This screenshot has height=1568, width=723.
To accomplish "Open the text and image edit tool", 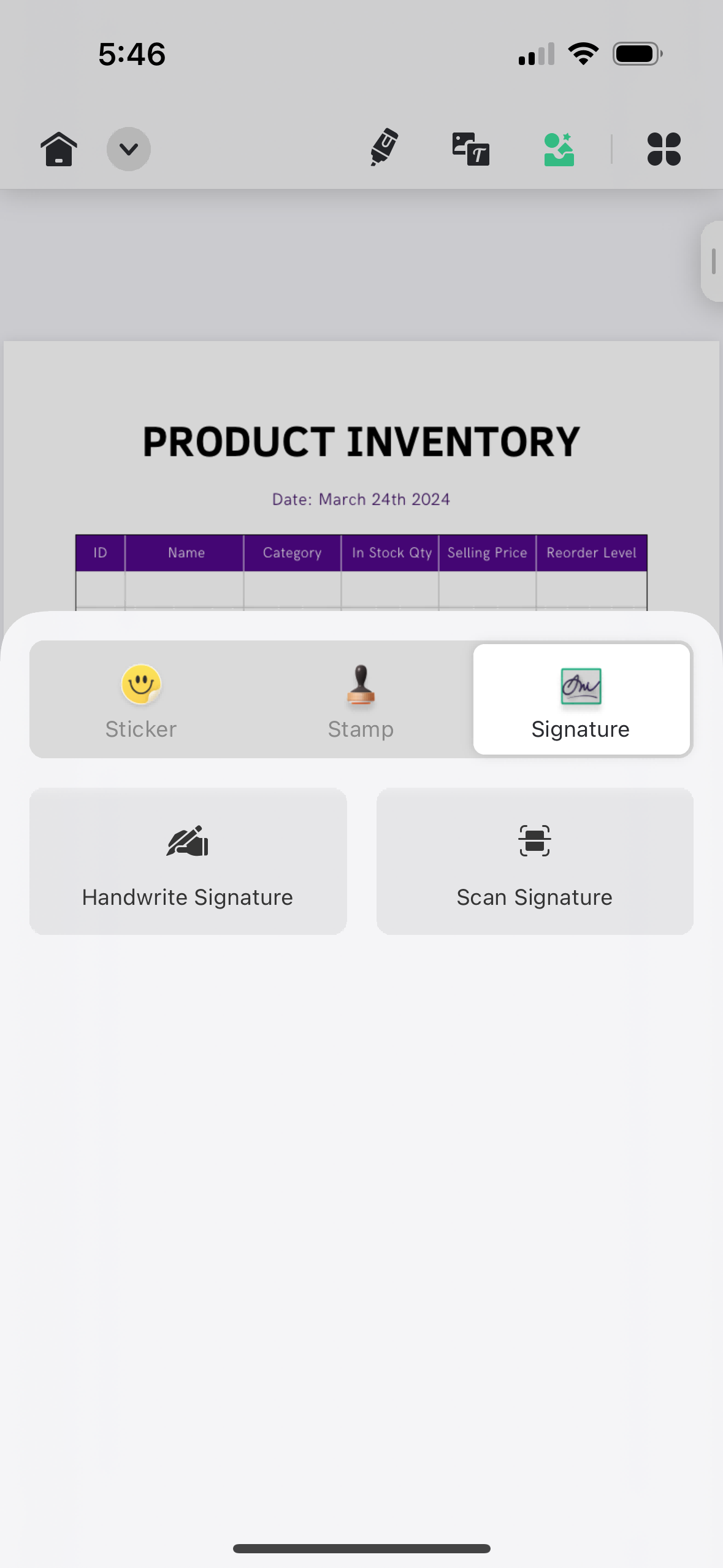I will (470, 149).
